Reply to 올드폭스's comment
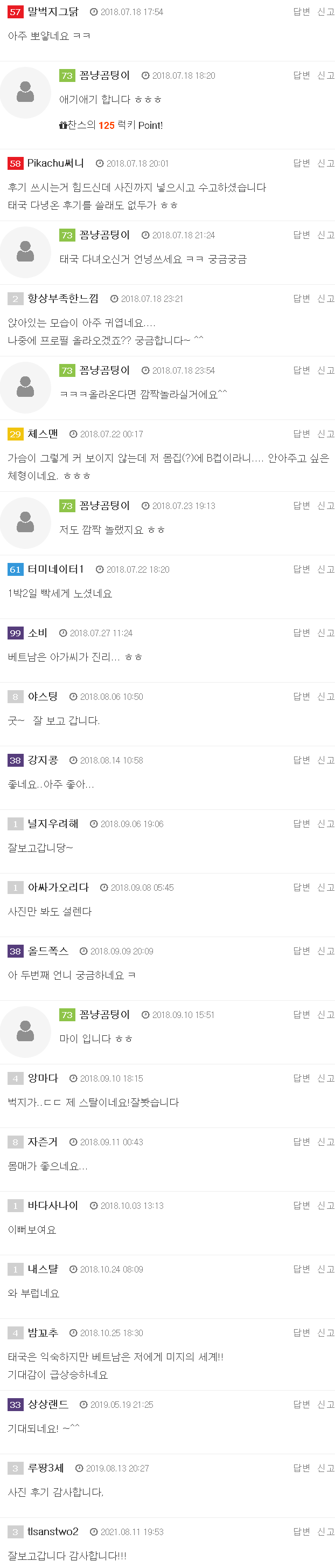Screen dimensions: 335x1568 [x=301, y=951]
